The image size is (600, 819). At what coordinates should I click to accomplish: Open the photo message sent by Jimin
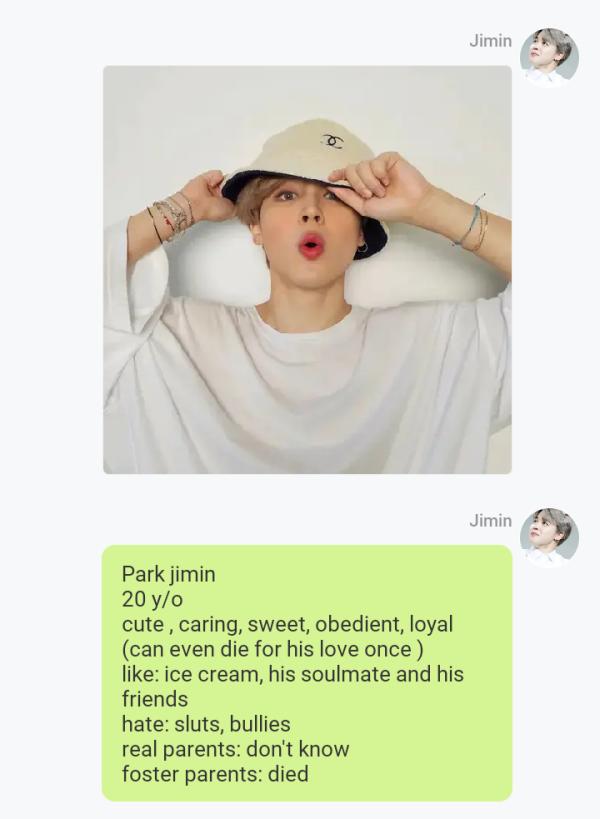307,269
